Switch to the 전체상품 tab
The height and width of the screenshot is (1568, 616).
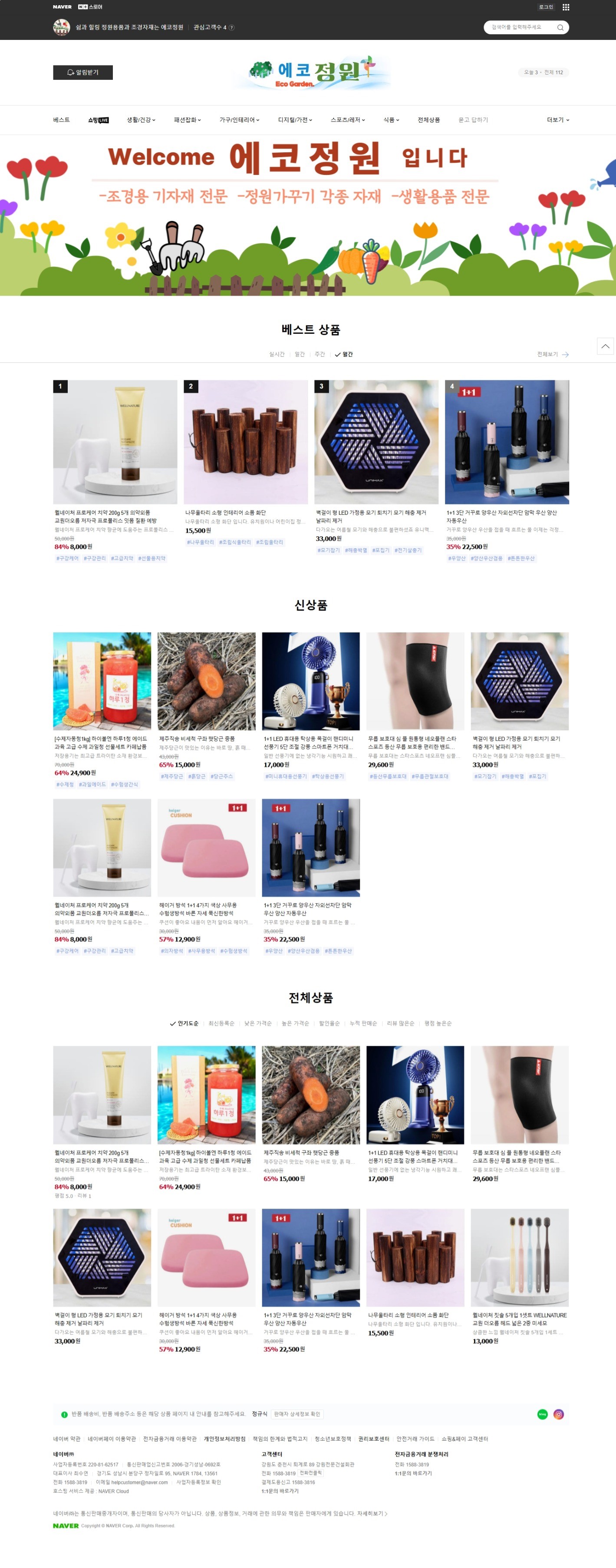point(428,120)
